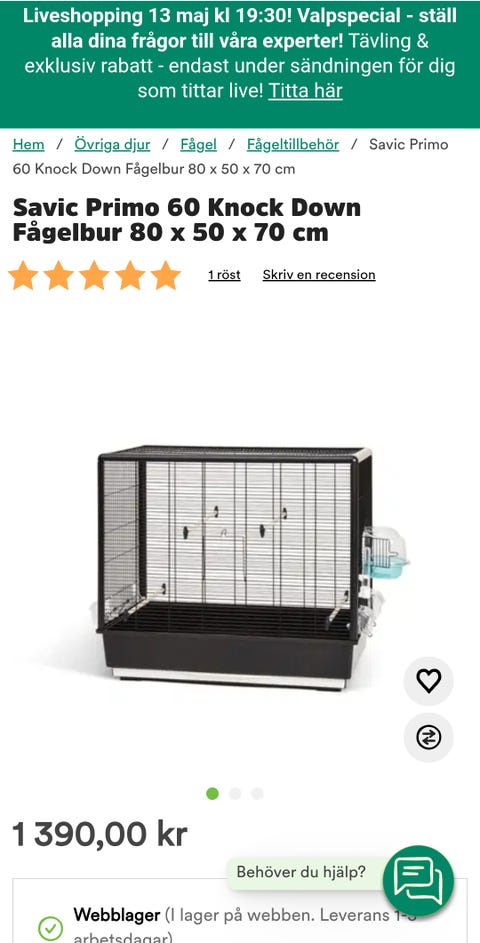The height and width of the screenshot is (943, 480).
Task: Open the Övriga djur breadcrumb
Action: point(112,144)
